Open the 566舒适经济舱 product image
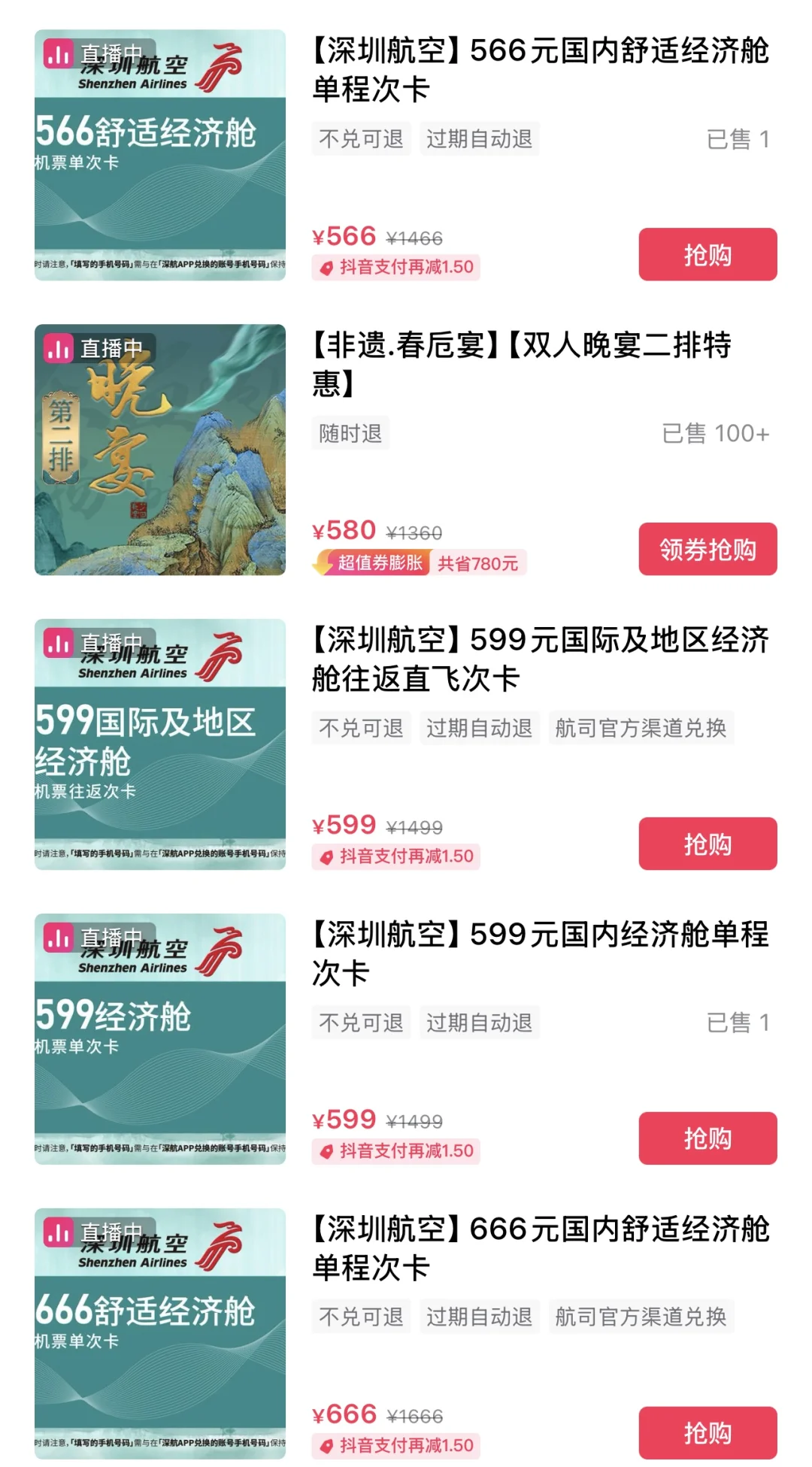The image size is (812, 1467). [160, 155]
